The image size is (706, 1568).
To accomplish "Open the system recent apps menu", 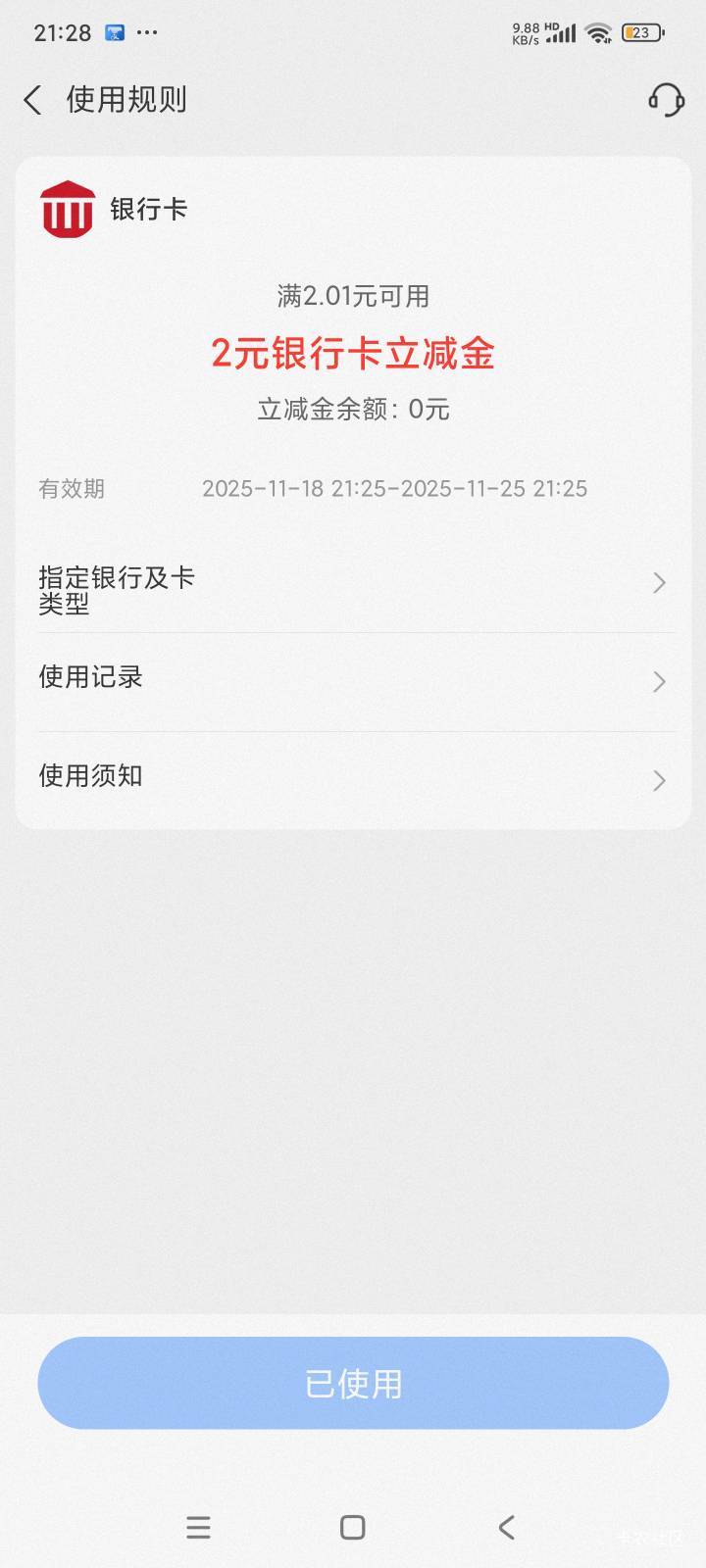I will click(198, 1527).
